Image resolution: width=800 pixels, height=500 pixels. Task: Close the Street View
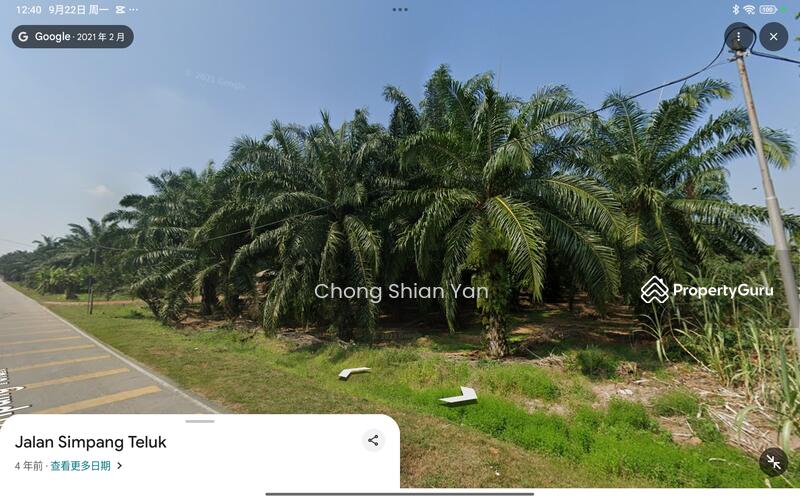click(x=773, y=37)
